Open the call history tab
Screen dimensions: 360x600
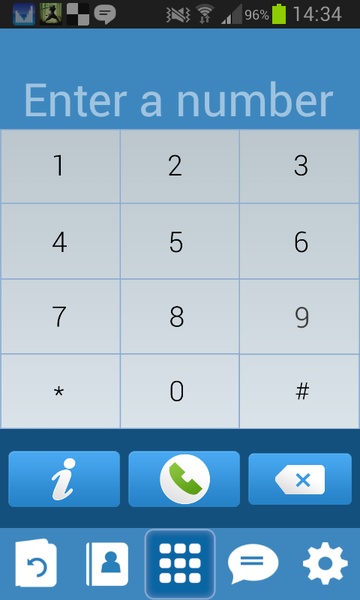pos(36,563)
